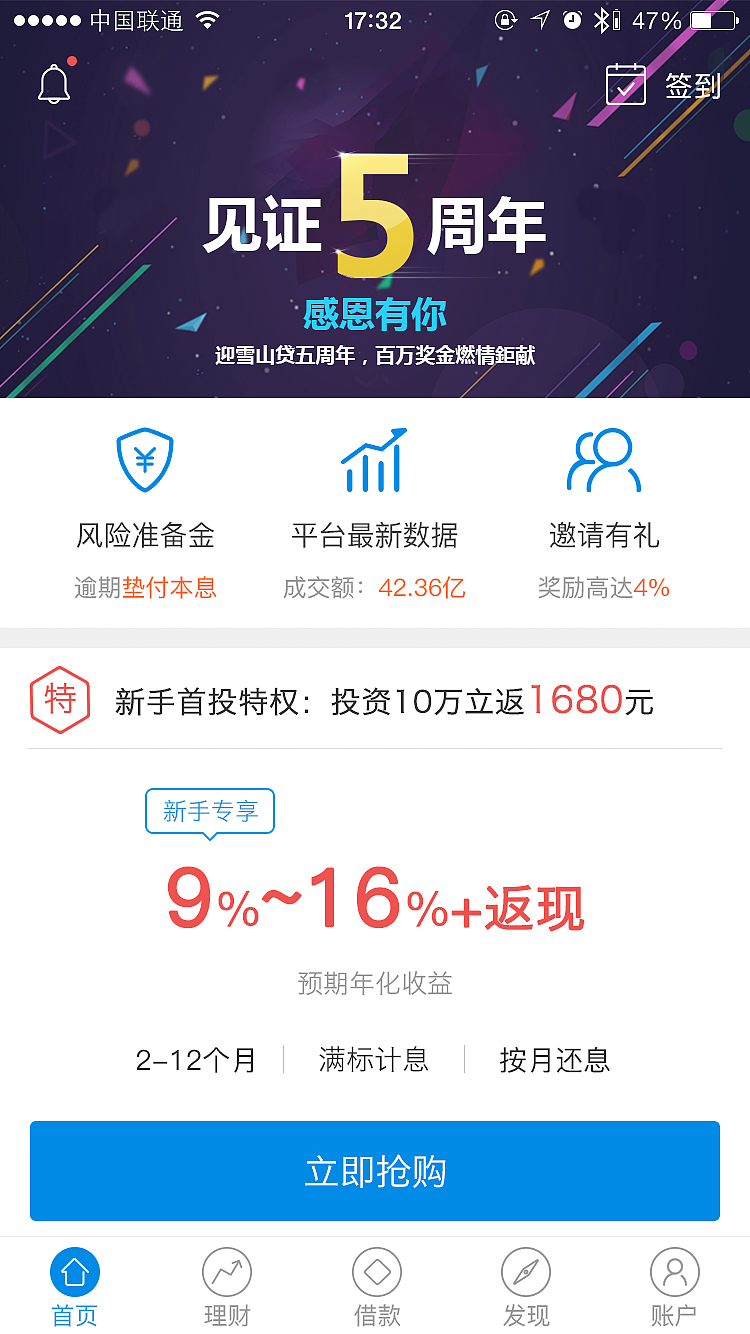The height and width of the screenshot is (1334, 750).
Task: Open 风险准备金 shield icon
Action: tap(145, 459)
